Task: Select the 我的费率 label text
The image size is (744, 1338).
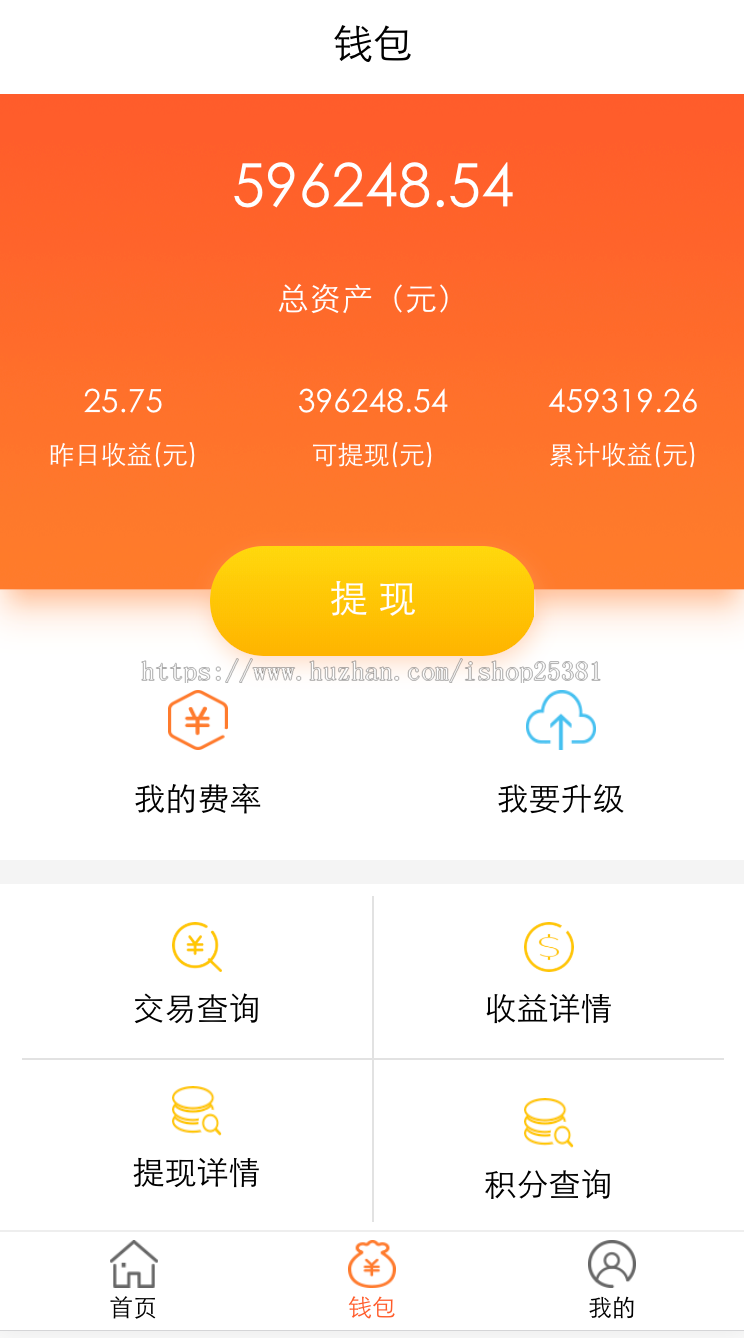Action: pyautogui.click(x=196, y=799)
